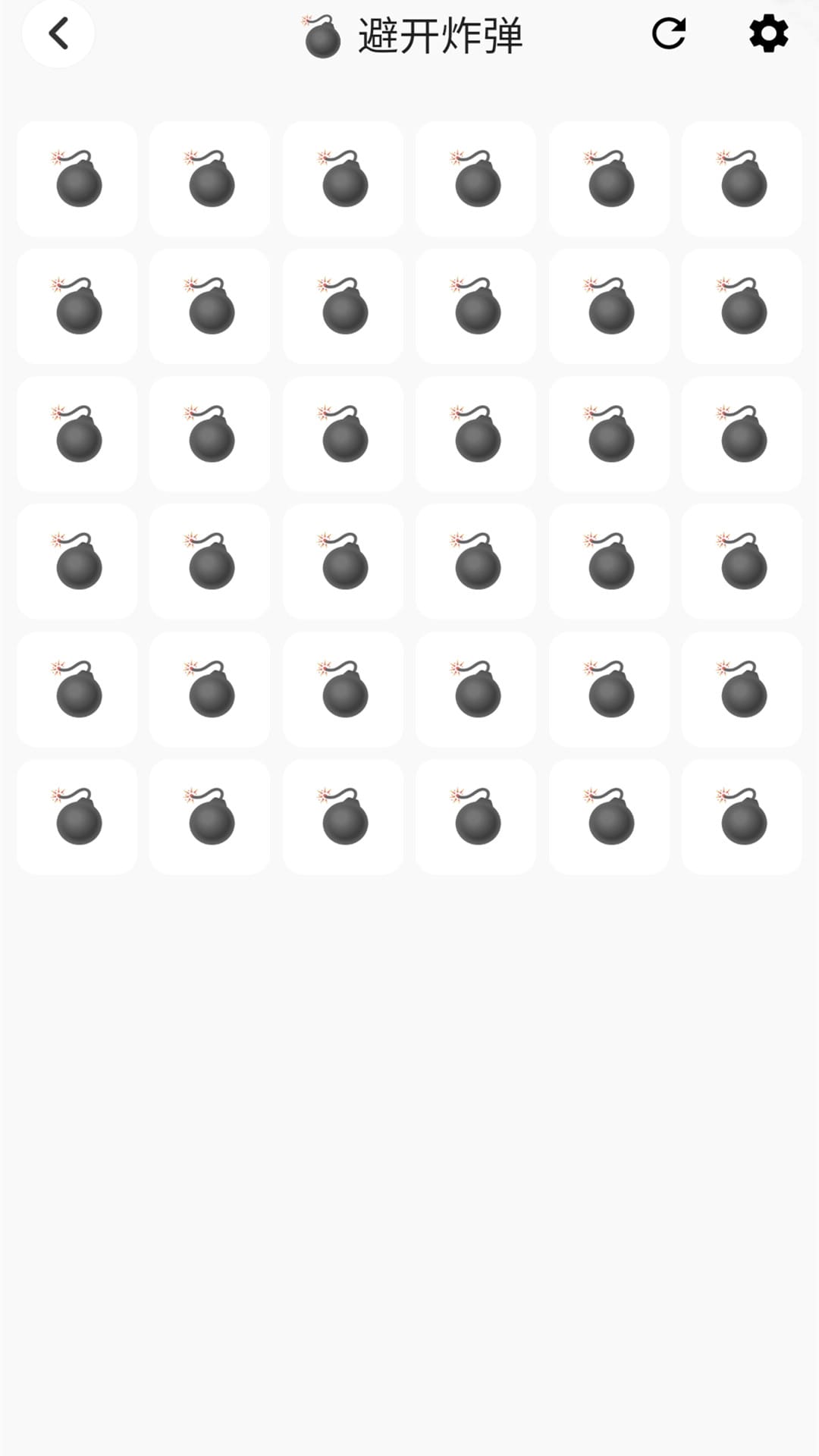Click the fourth bomb in the top row
This screenshot has width=819, height=1456.
click(x=475, y=178)
